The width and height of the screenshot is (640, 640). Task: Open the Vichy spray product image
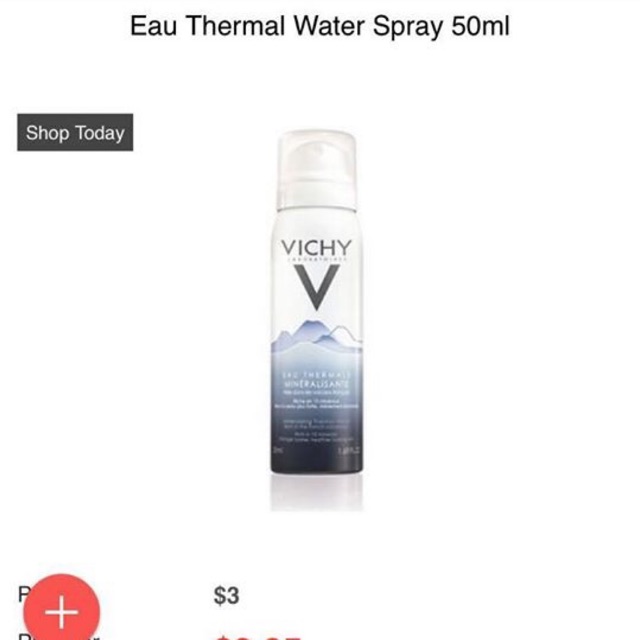[x=318, y=320]
